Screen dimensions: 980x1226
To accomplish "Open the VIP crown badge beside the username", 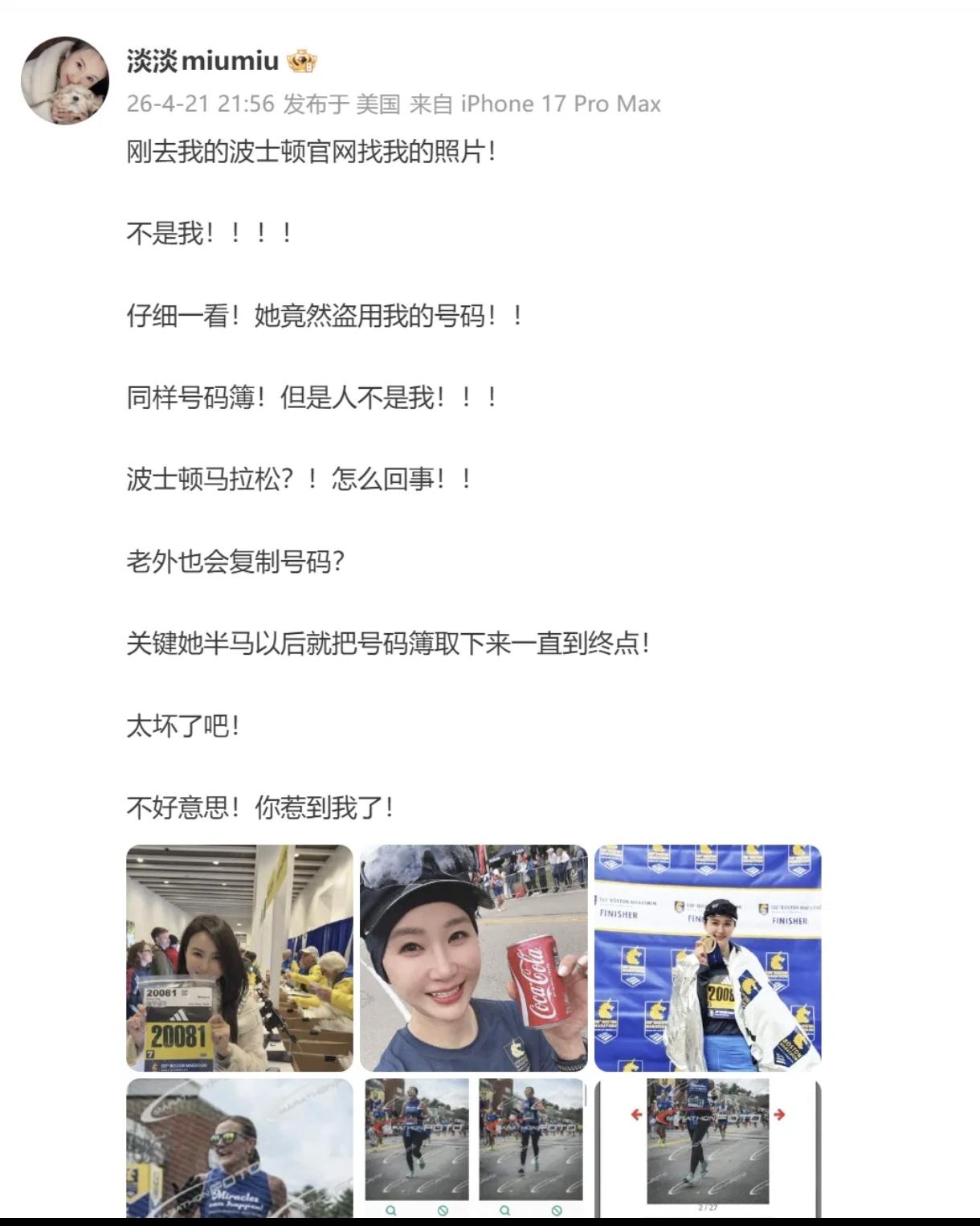I will pos(304,61).
